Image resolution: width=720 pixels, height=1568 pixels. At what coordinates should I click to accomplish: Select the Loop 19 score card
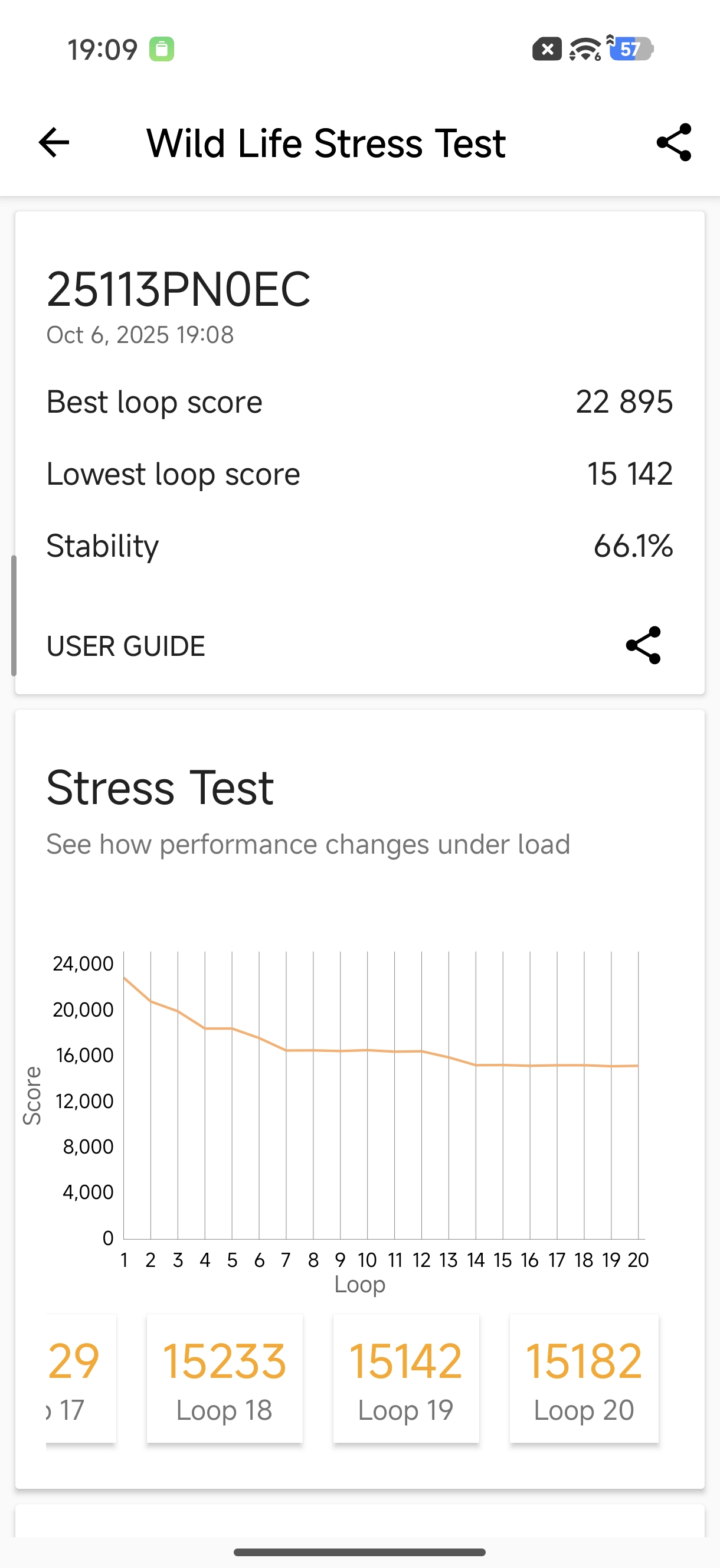[406, 1378]
